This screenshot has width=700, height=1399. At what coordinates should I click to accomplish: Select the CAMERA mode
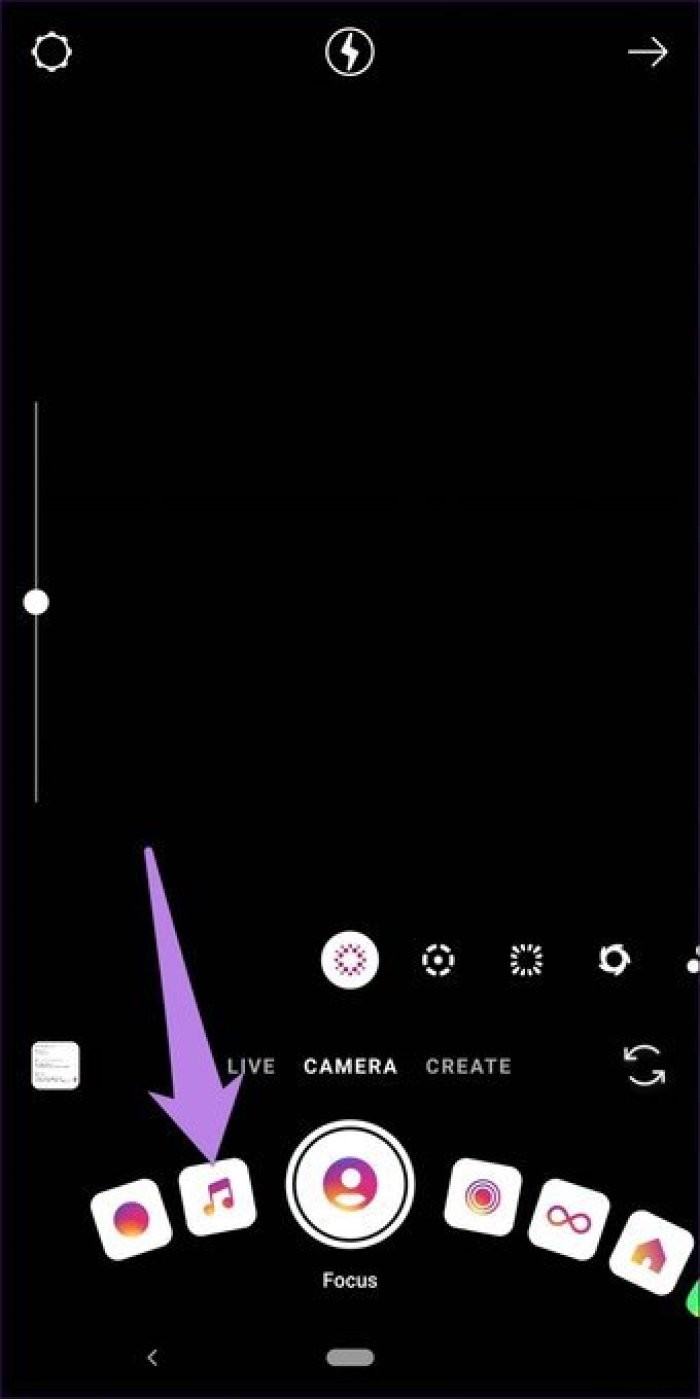pos(350,1066)
